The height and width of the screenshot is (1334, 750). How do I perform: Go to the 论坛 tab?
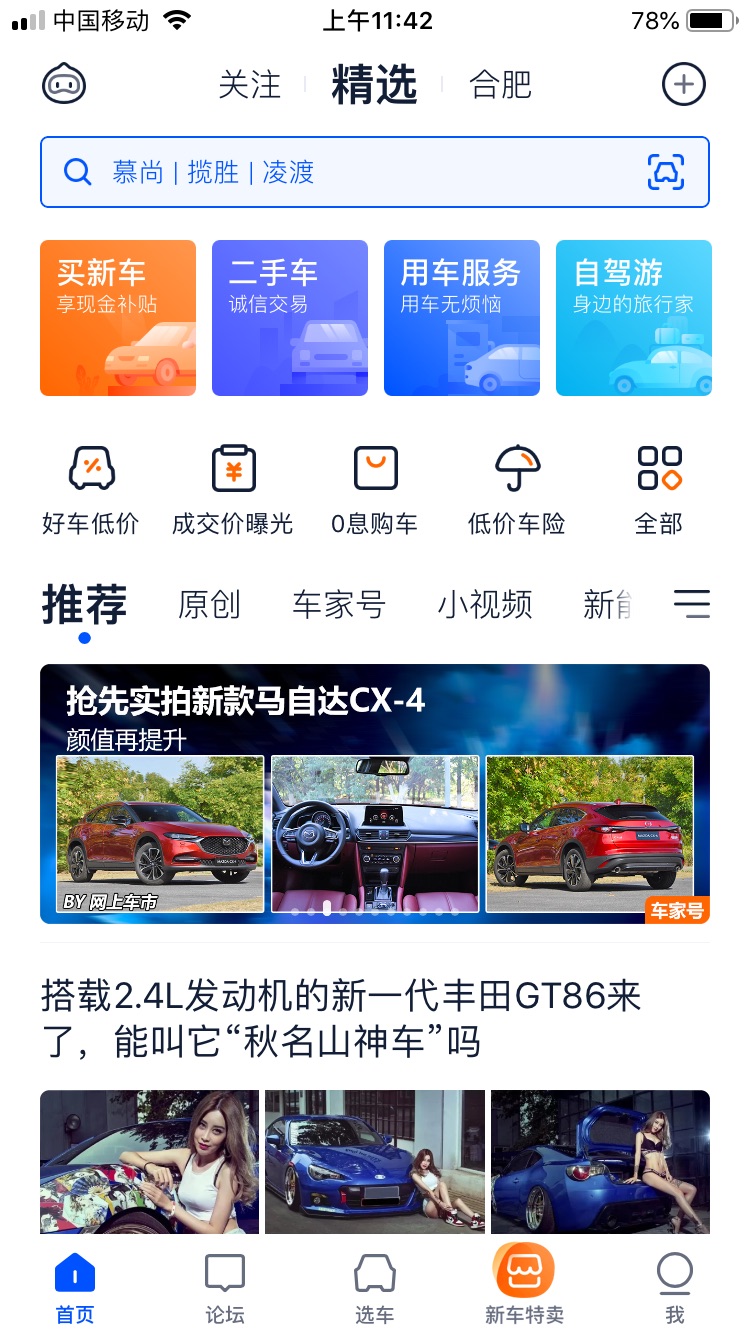[224, 1290]
